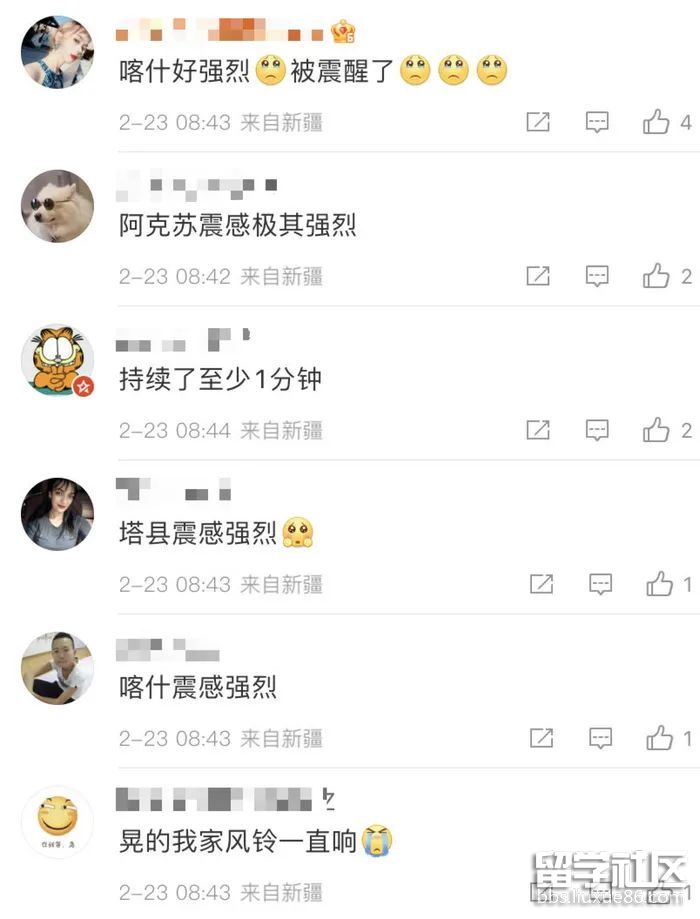Like the comment '阿克苏震感极其强烈'

tap(656, 277)
